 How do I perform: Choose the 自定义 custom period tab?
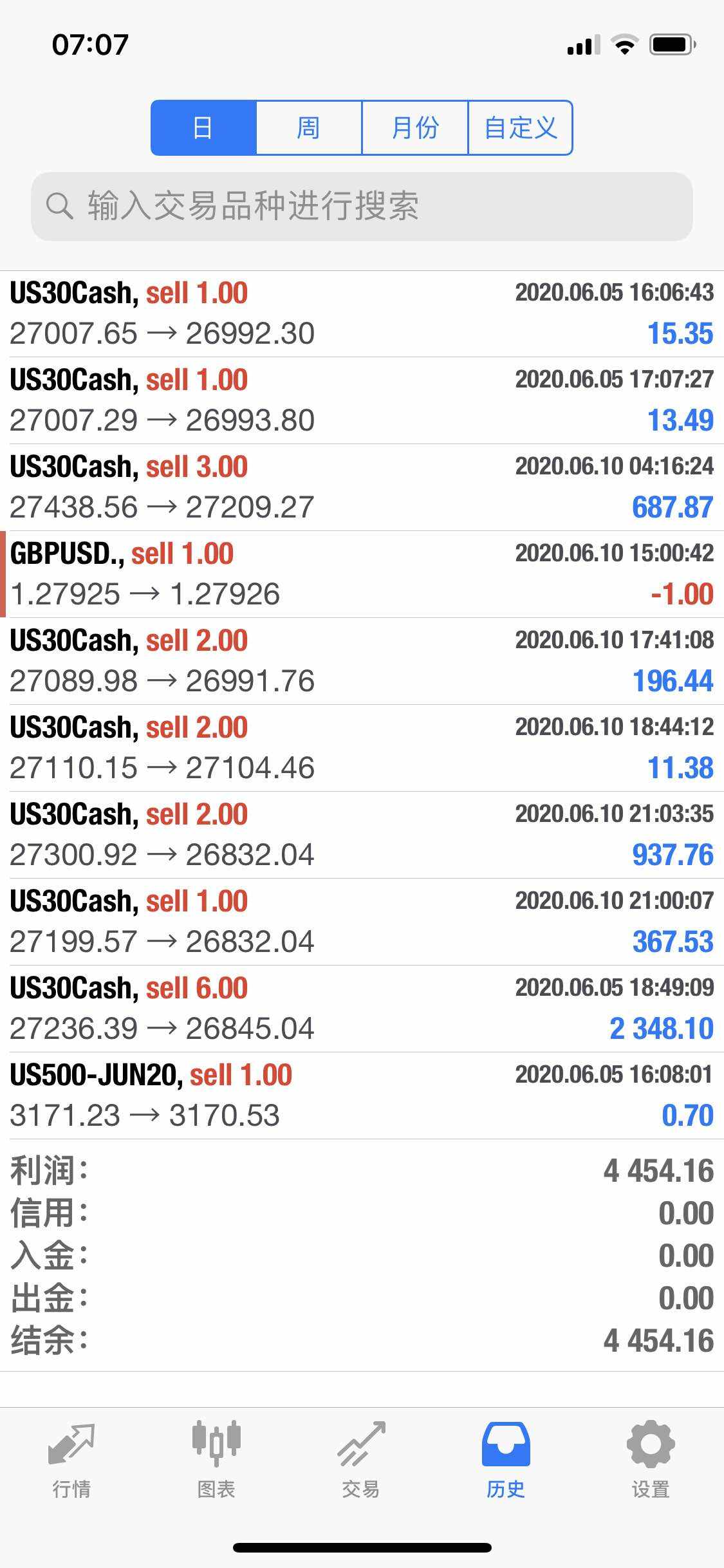pos(520,127)
